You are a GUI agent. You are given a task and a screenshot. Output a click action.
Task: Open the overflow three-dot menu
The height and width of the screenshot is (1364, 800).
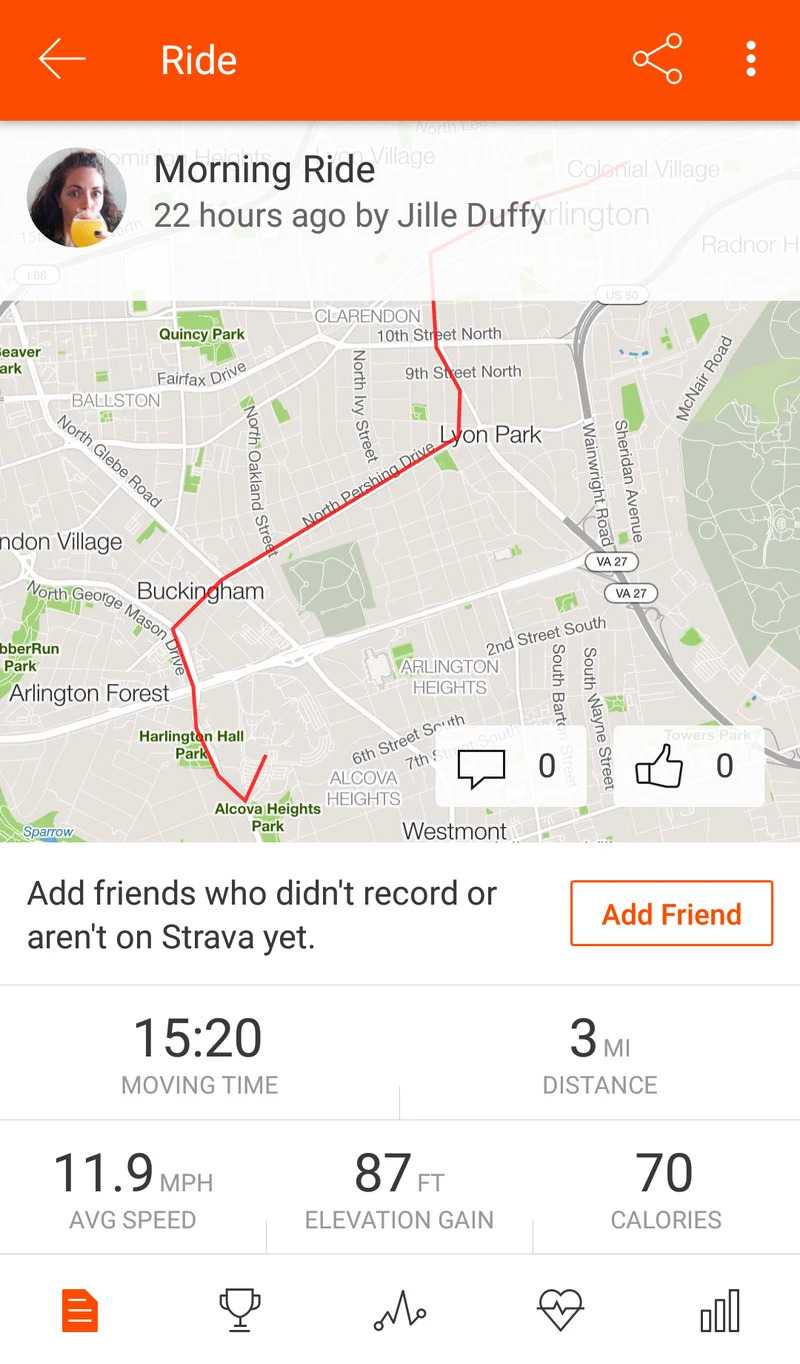[x=750, y=58]
